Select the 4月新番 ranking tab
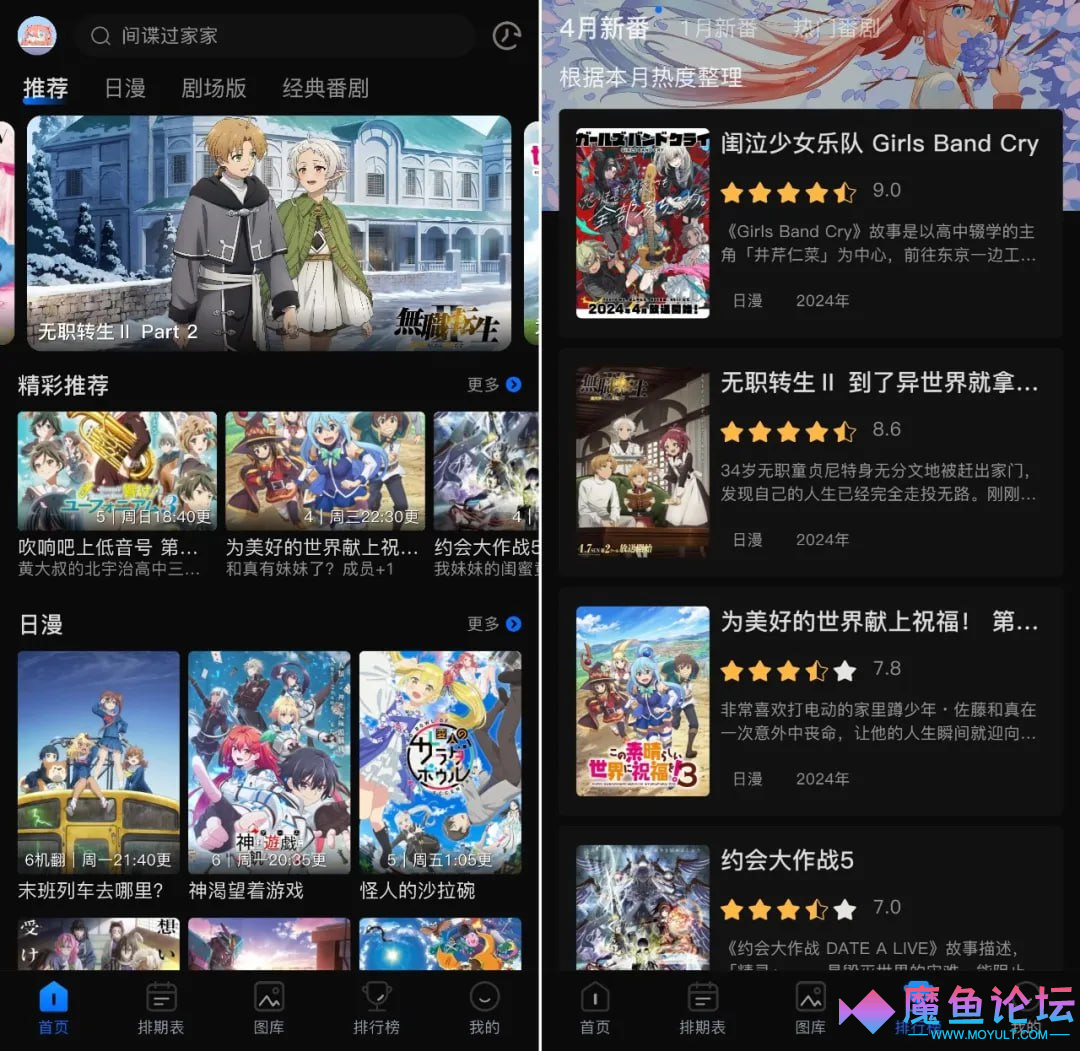Screen dimensions: 1080x1051 pyautogui.click(x=604, y=28)
